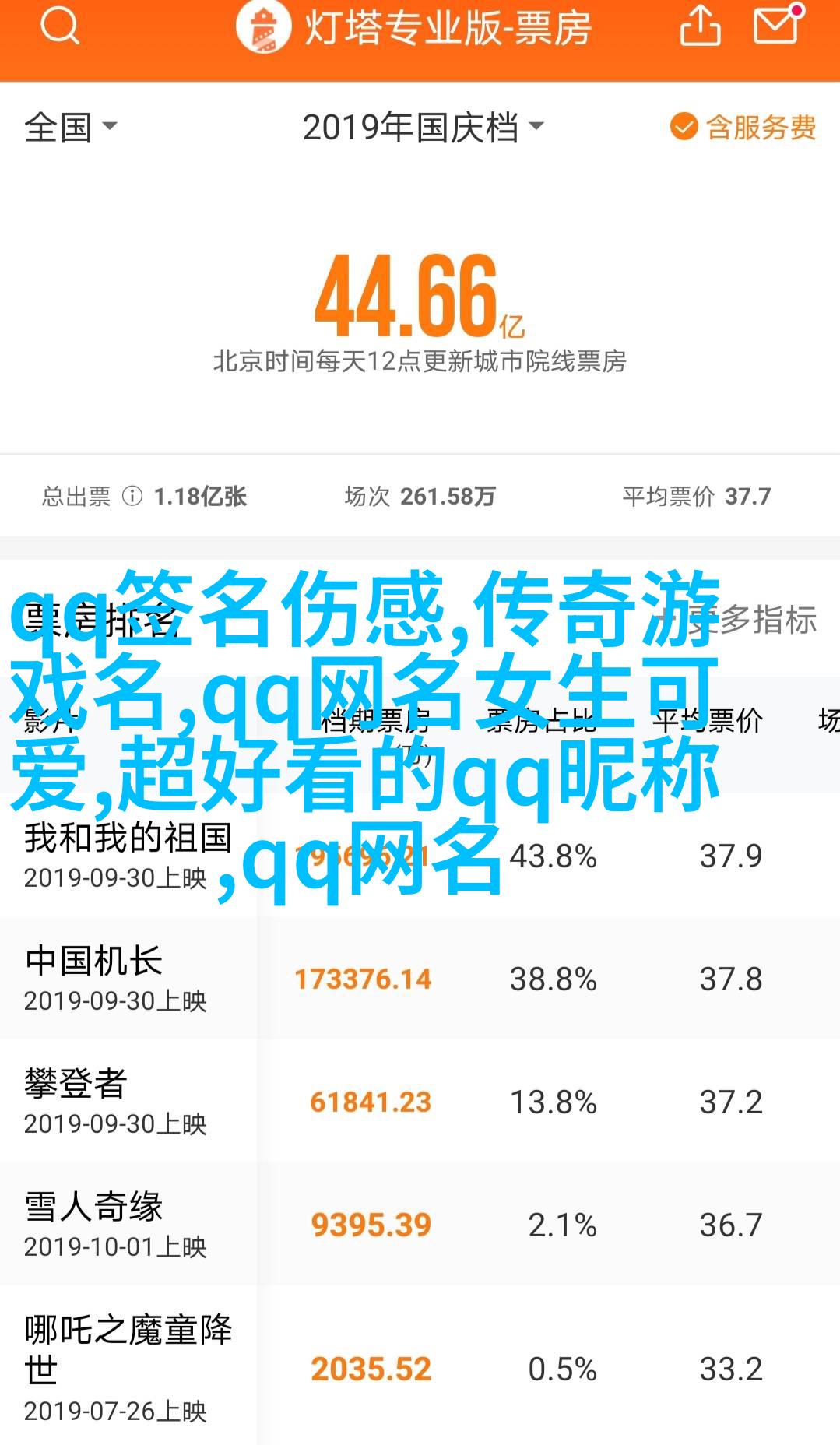The height and width of the screenshot is (1445, 840).
Task: Expand the 全国 region dropdown
Action: 70,127
